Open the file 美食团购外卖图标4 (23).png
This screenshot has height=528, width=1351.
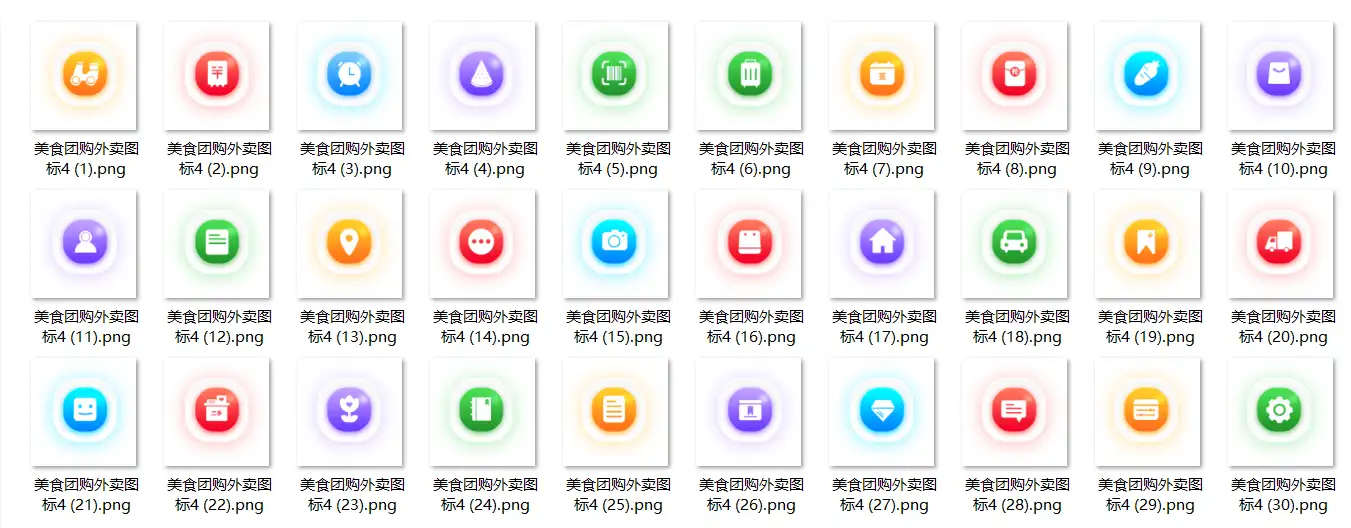tap(350, 411)
